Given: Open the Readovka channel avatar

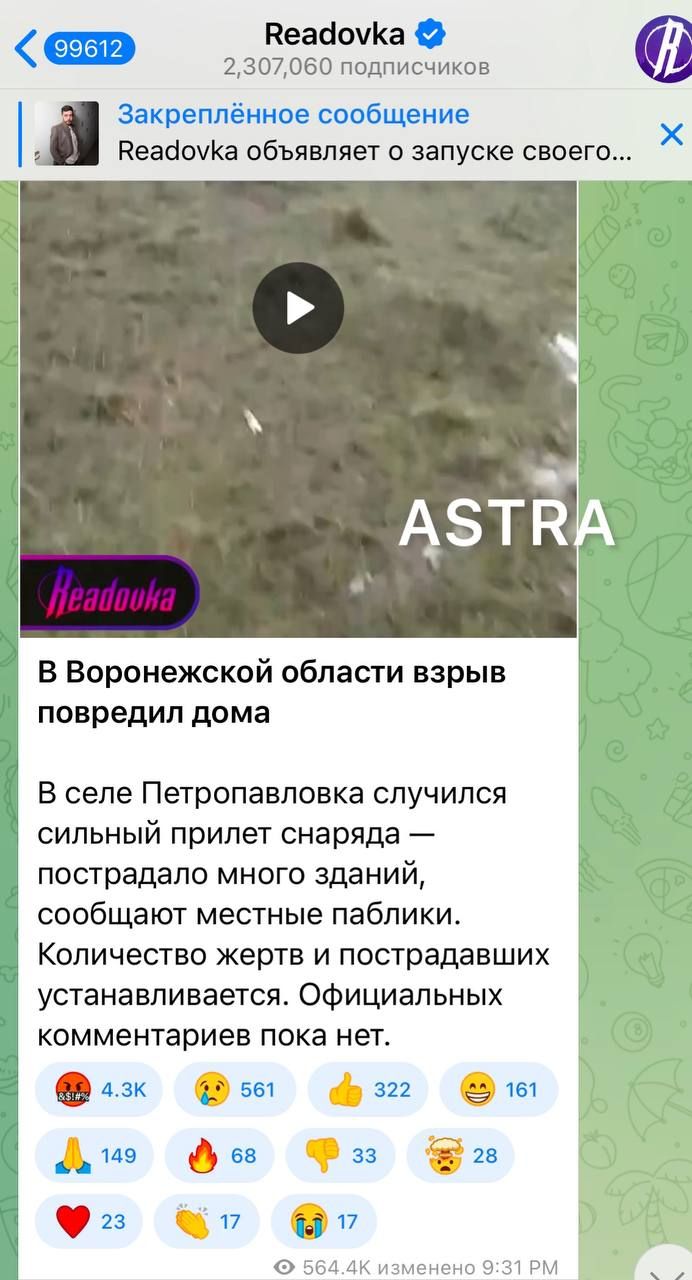Looking at the screenshot, I should tap(662, 47).
